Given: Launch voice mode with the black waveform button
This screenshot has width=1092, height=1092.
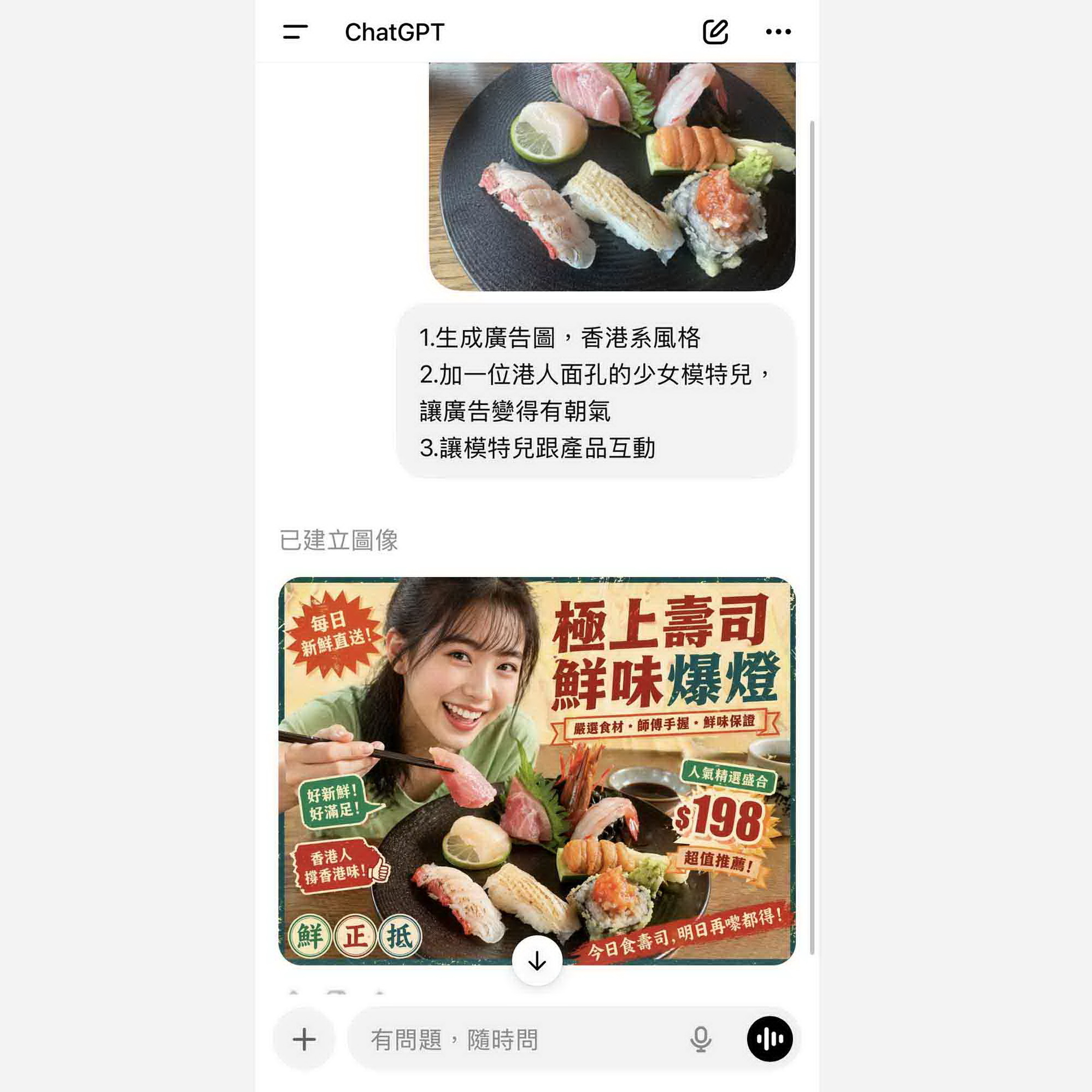Looking at the screenshot, I should tap(769, 1039).
